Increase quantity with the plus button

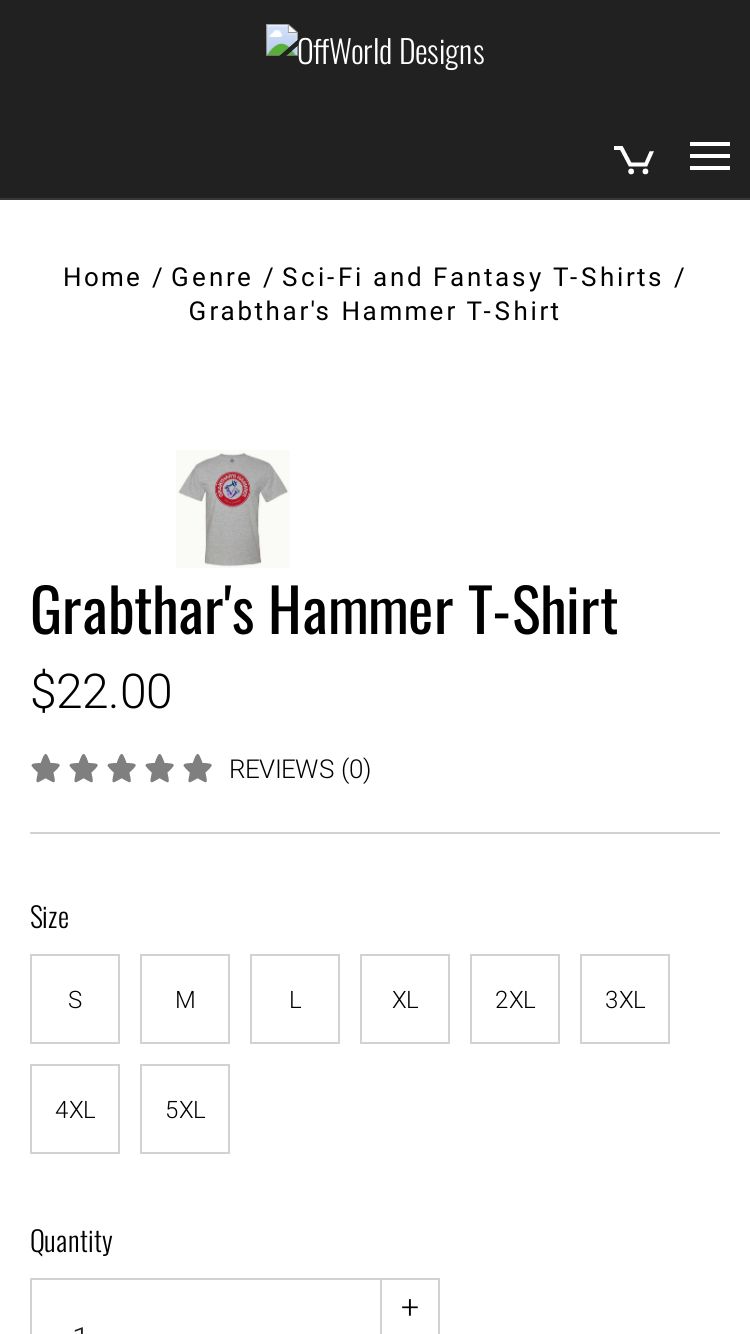click(410, 1307)
